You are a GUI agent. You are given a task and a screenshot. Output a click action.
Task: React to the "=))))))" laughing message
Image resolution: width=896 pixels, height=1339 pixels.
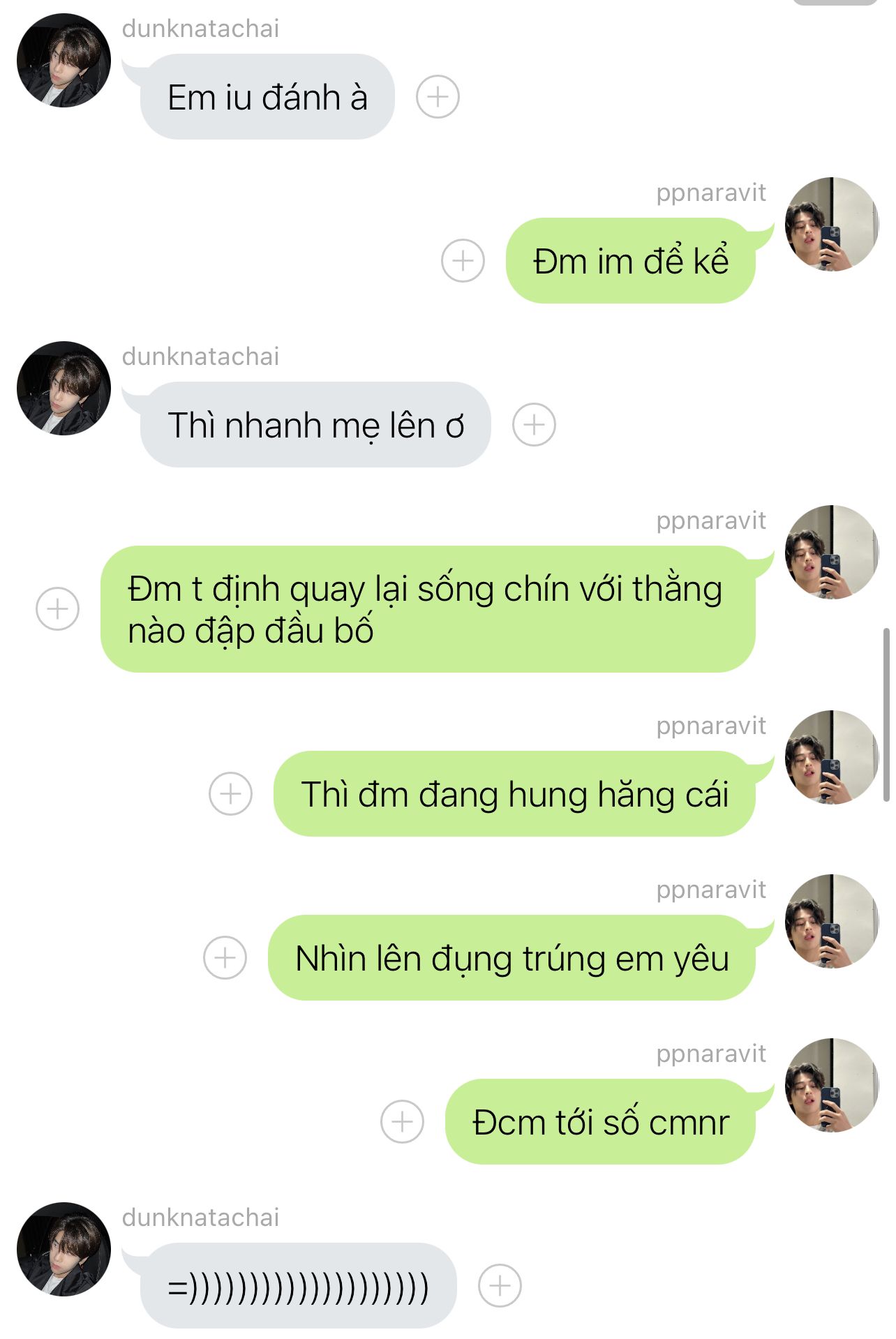(500, 1285)
